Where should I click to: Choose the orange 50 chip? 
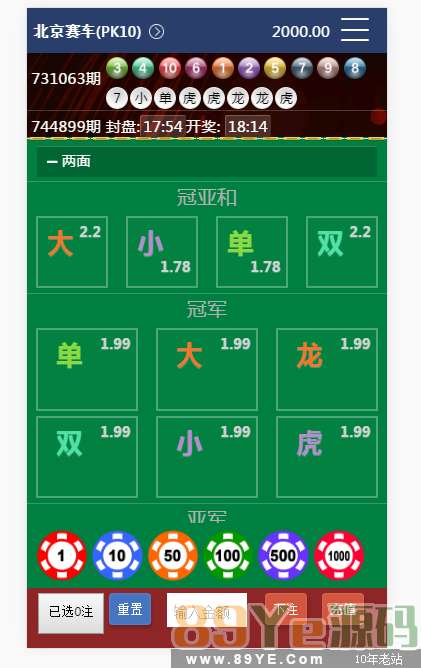173,555
